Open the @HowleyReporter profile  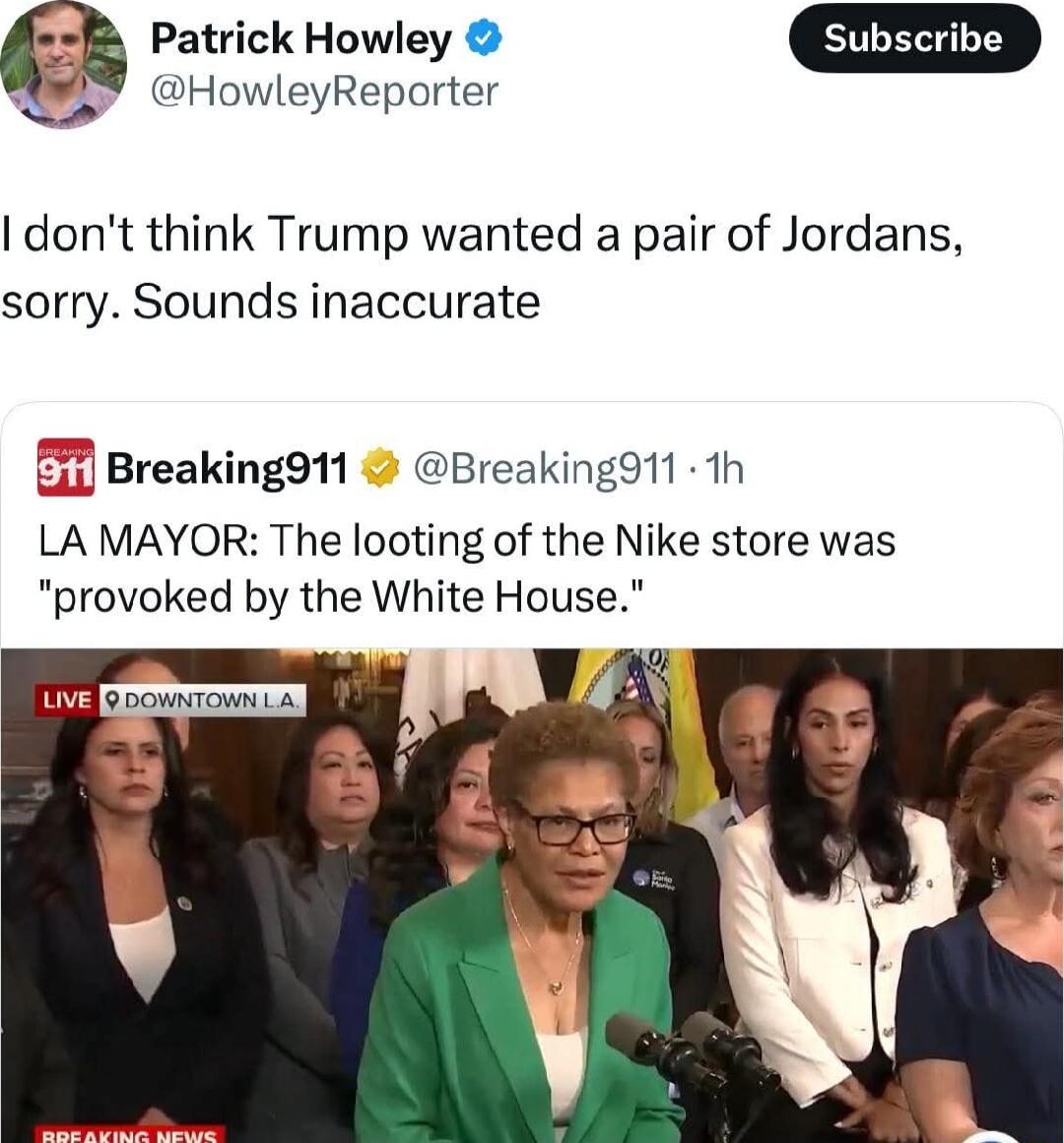[x=324, y=92]
